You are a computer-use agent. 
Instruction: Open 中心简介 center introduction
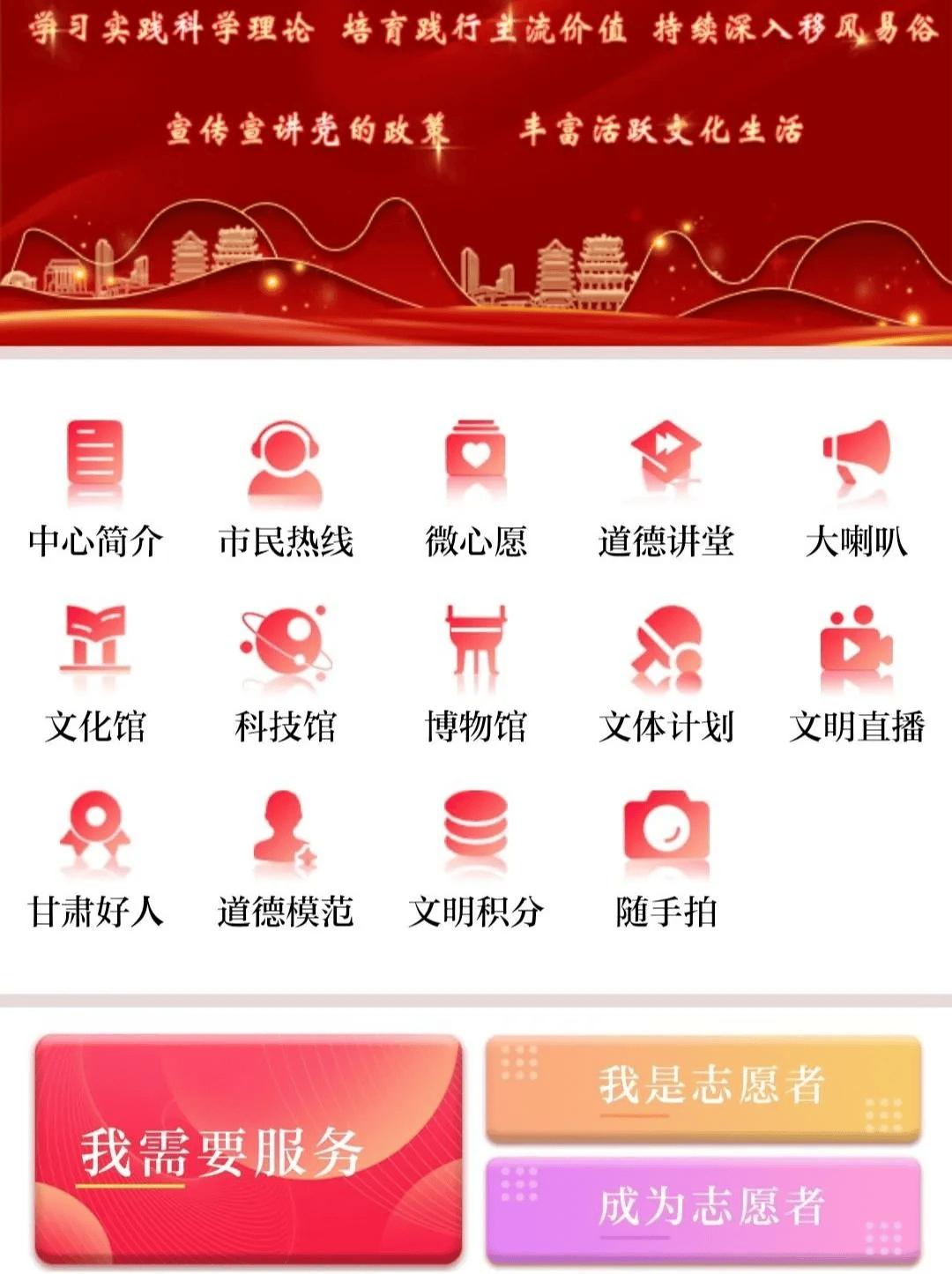pos(95,488)
